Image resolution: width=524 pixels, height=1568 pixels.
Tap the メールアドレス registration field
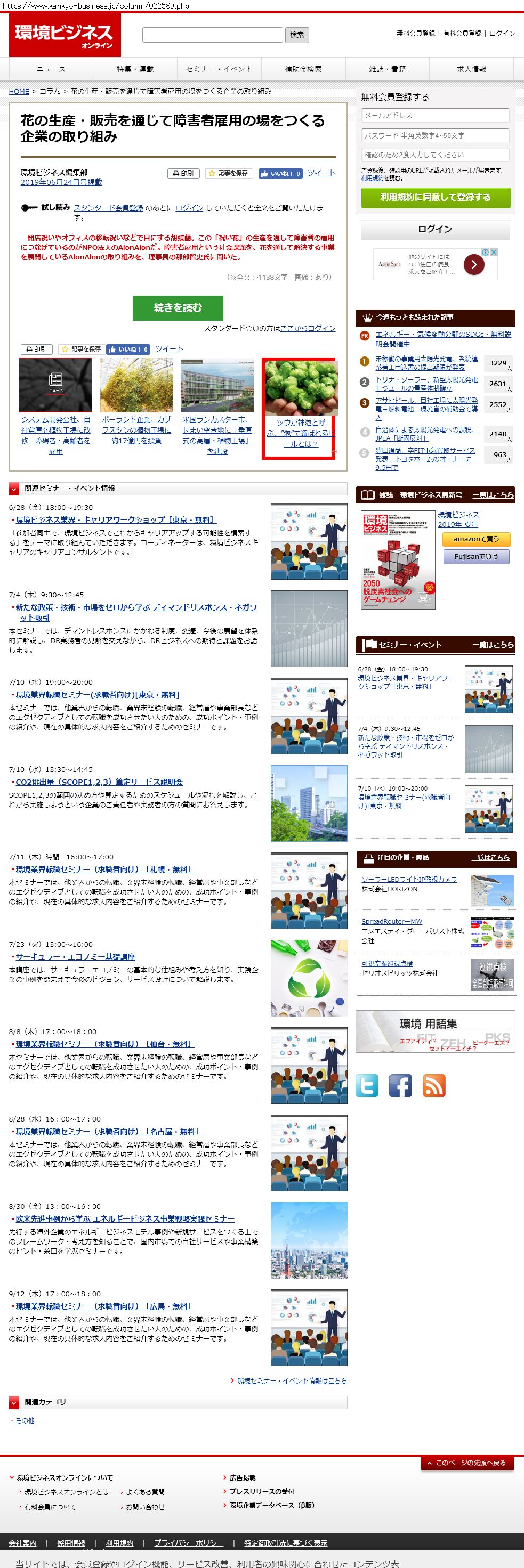(435, 115)
